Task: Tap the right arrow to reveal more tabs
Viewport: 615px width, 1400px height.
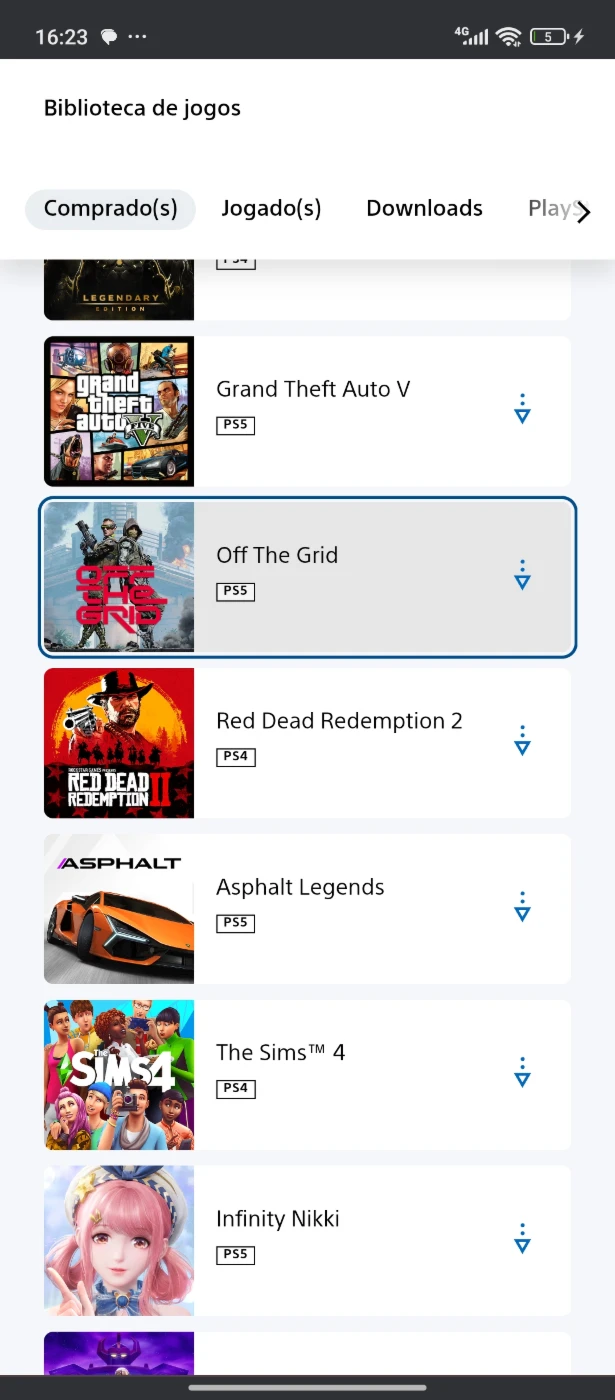Action: pyautogui.click(x=584, y=212)
